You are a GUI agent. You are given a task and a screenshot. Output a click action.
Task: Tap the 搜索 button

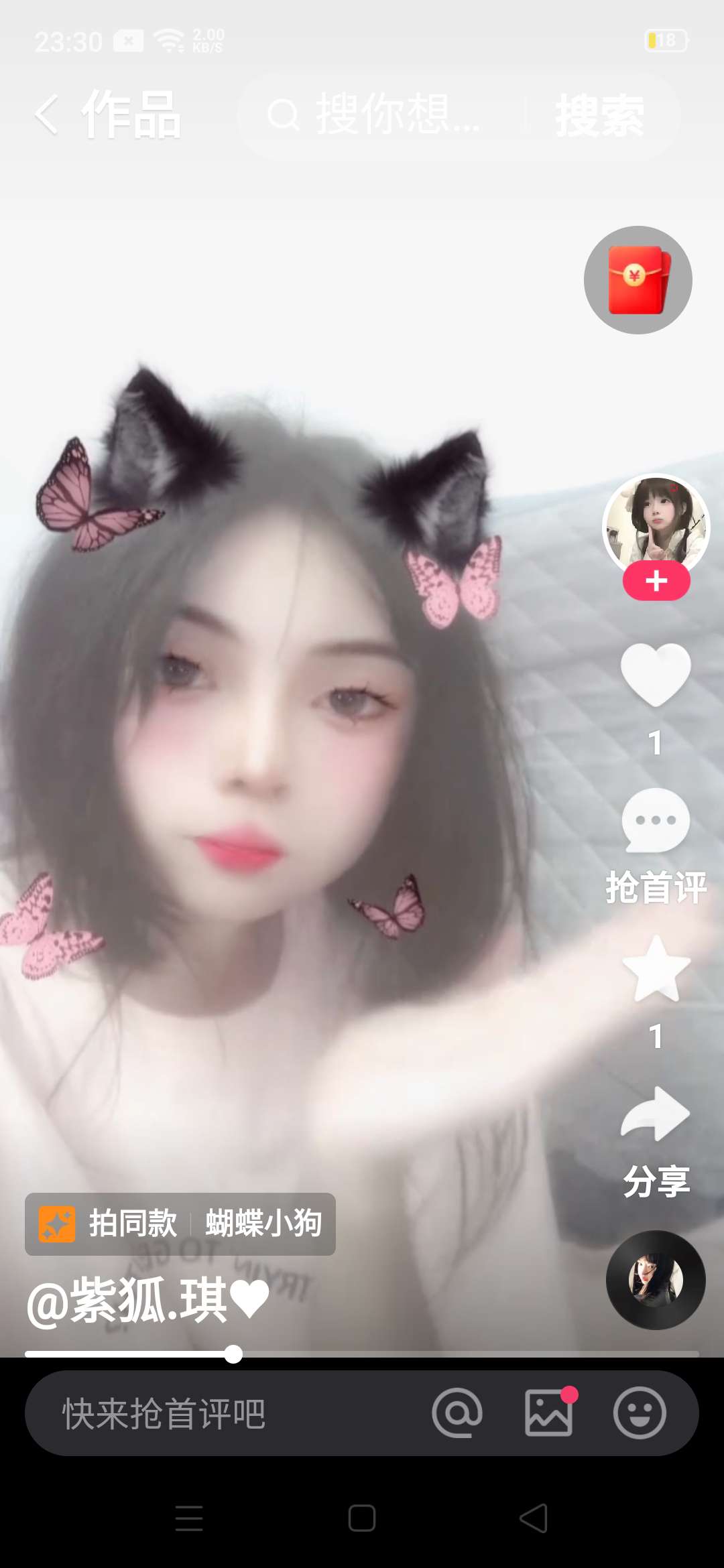[x=599, y=115]
